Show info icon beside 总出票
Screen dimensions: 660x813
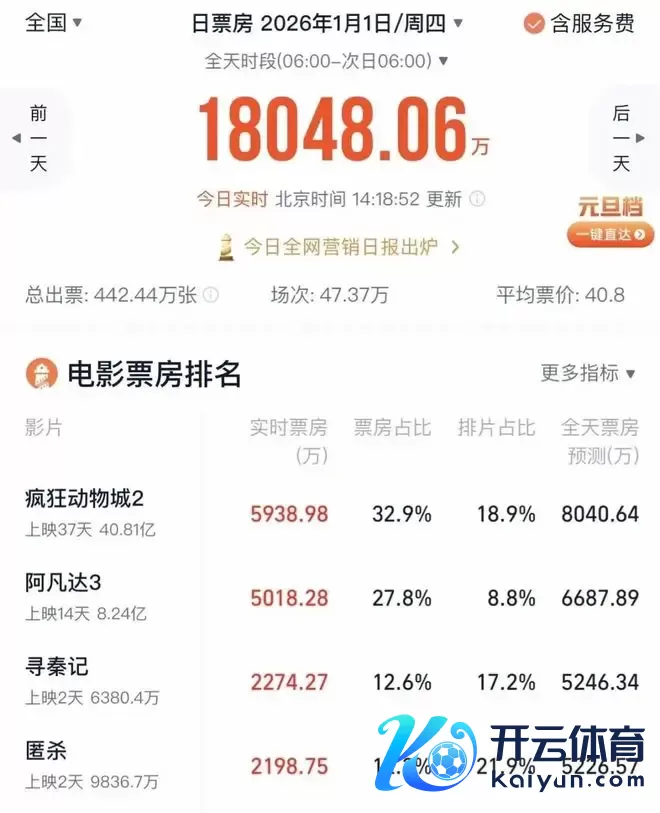(x=211, y=295)
